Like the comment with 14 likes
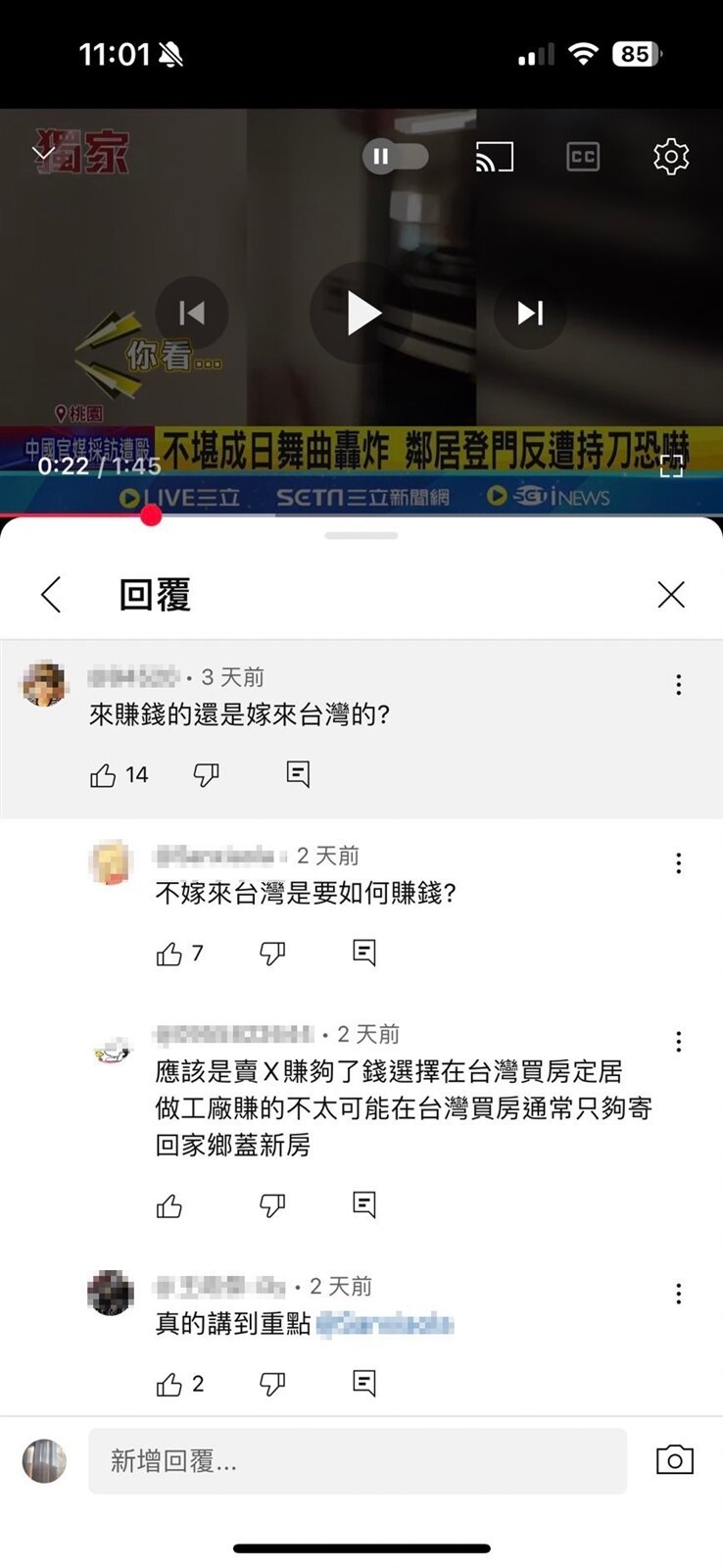This screenshot has width=723, height=1568. (x=102, y=774)
